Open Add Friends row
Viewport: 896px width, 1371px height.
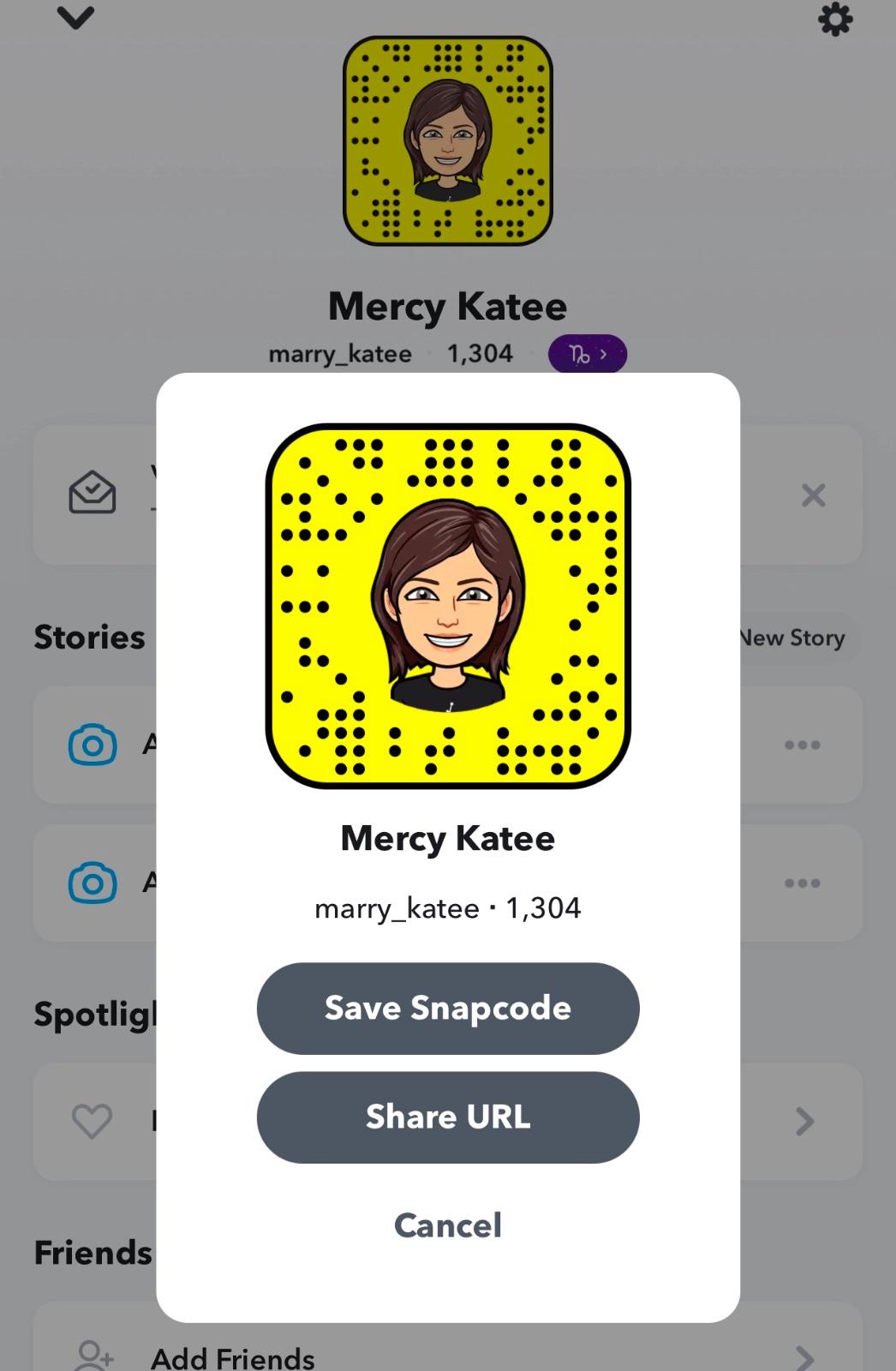coord(233,1357)
